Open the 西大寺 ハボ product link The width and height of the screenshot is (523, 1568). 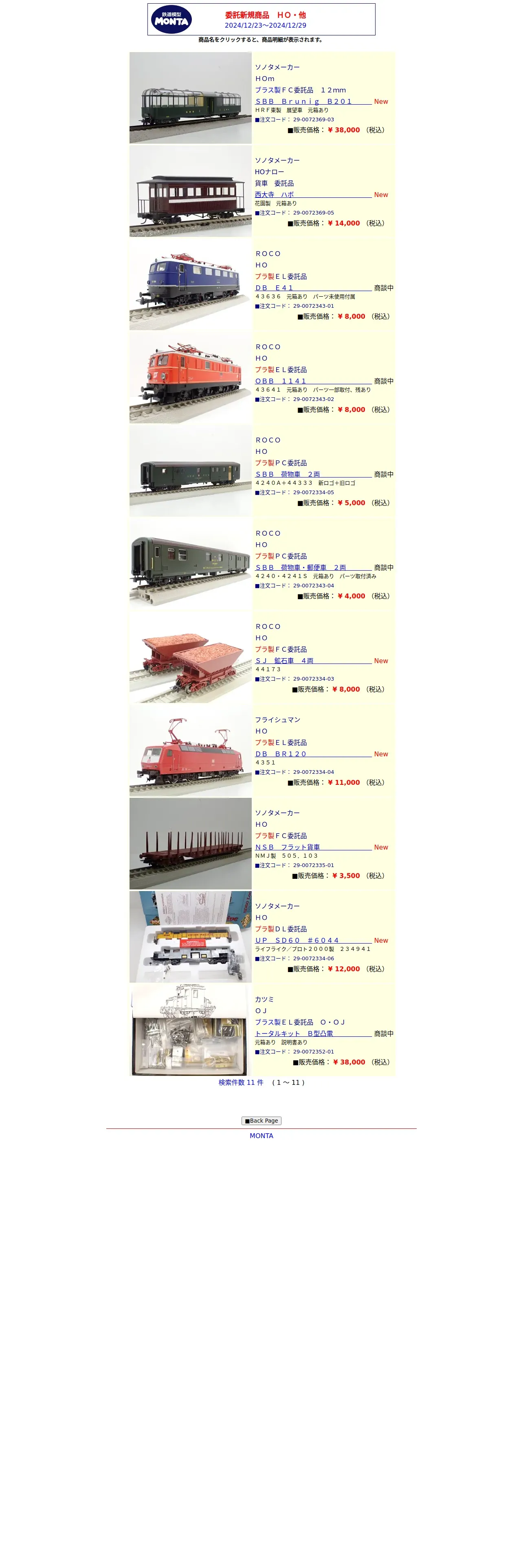coord(275,195)
